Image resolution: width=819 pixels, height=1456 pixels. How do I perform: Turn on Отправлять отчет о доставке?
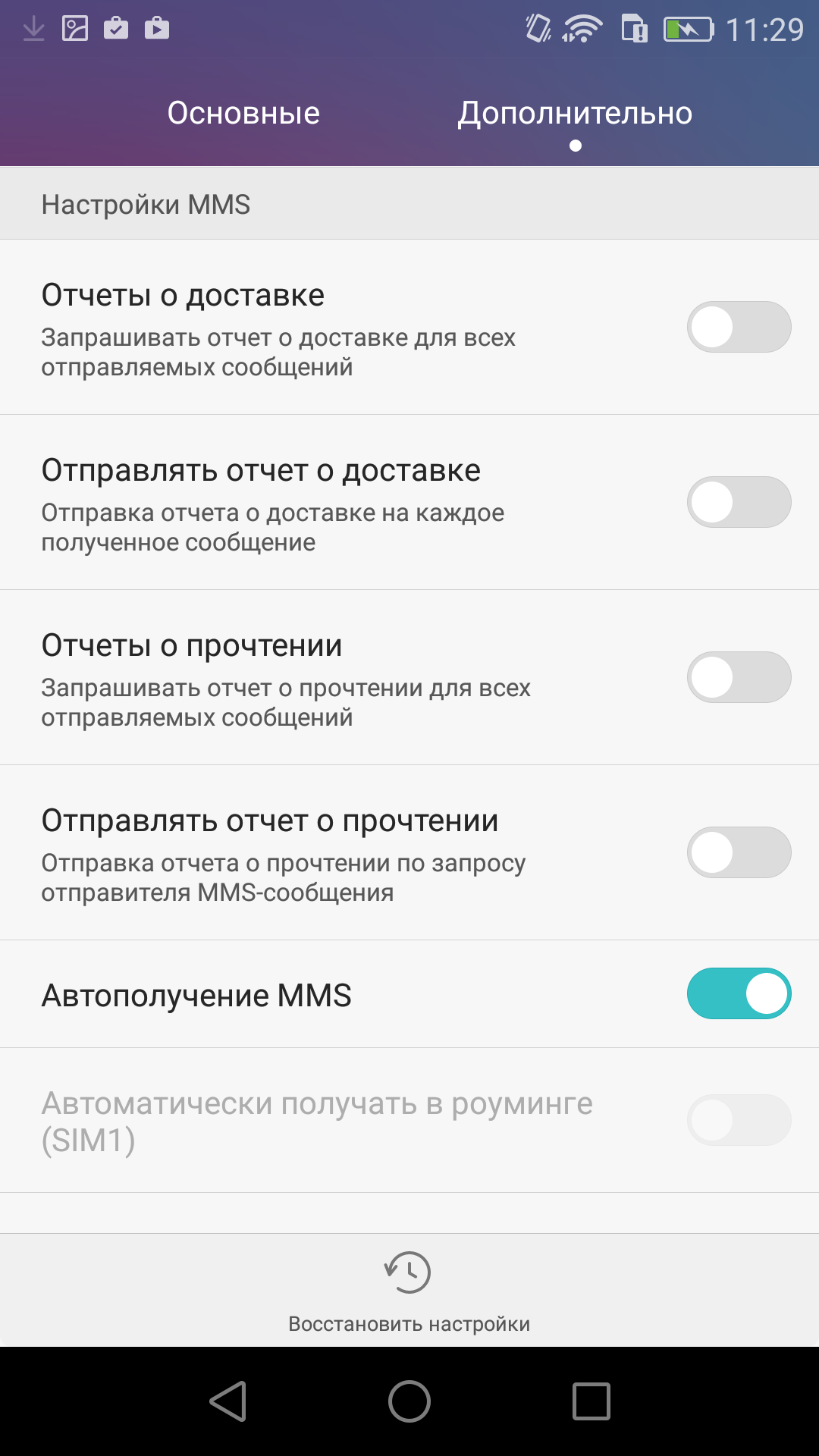[x=739, y=502]
